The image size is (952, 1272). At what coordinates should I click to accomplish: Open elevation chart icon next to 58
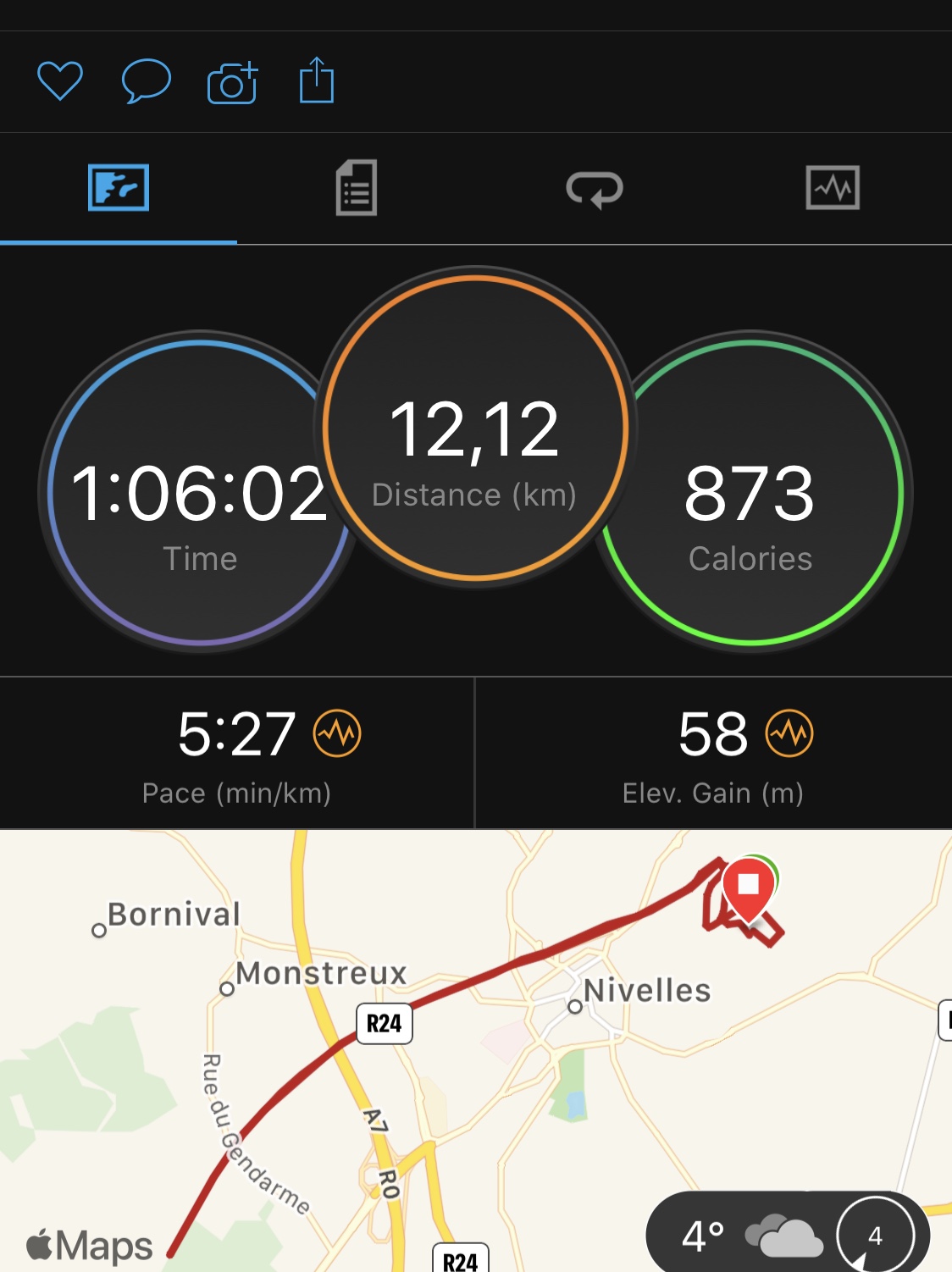click(x=789, y=733)
